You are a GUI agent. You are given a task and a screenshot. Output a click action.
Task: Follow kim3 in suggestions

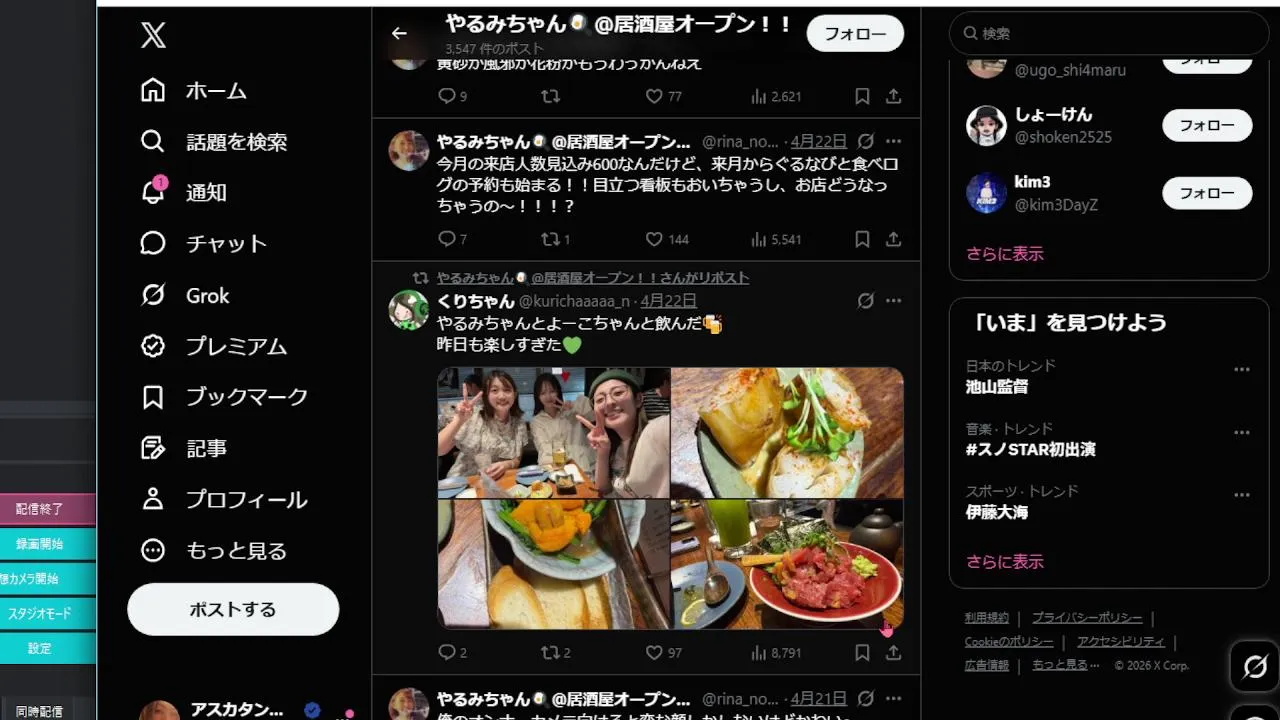coord(1206,193)
